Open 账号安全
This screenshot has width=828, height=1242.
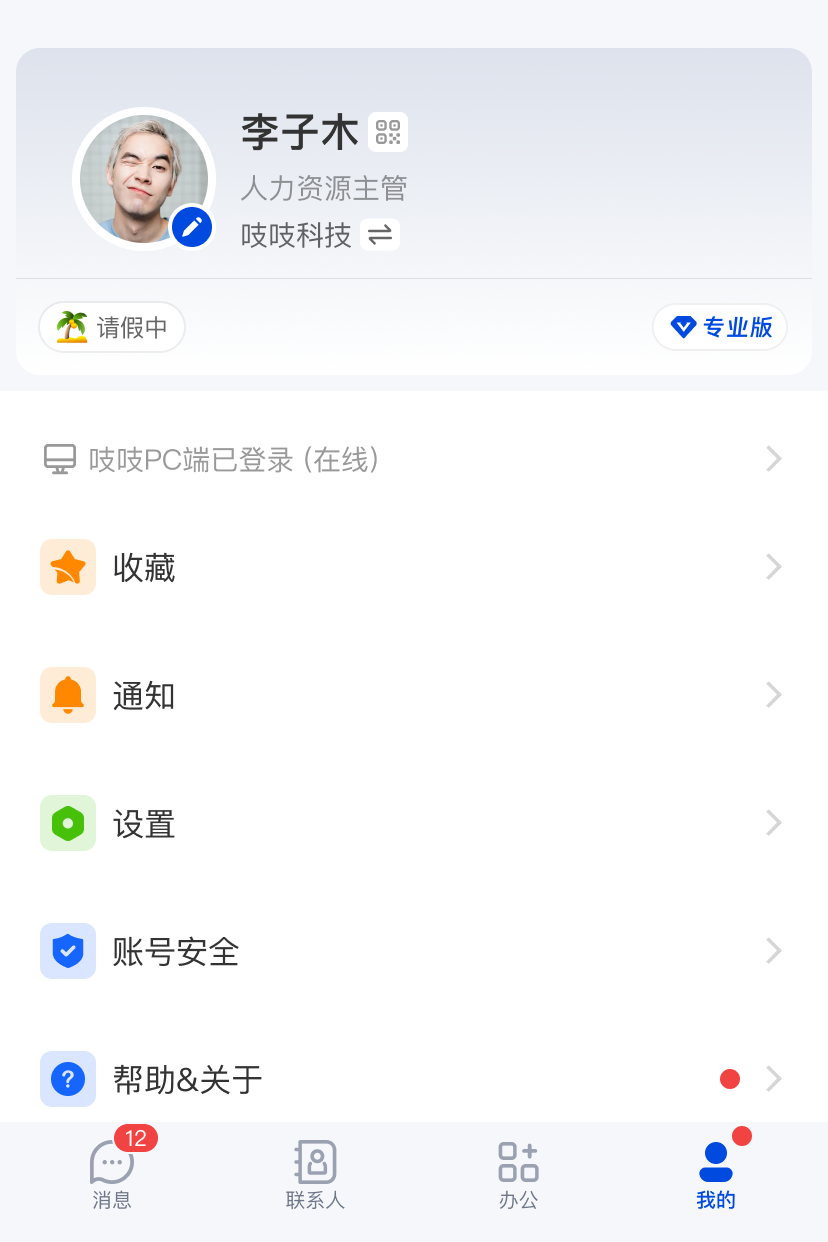(412, 951)
